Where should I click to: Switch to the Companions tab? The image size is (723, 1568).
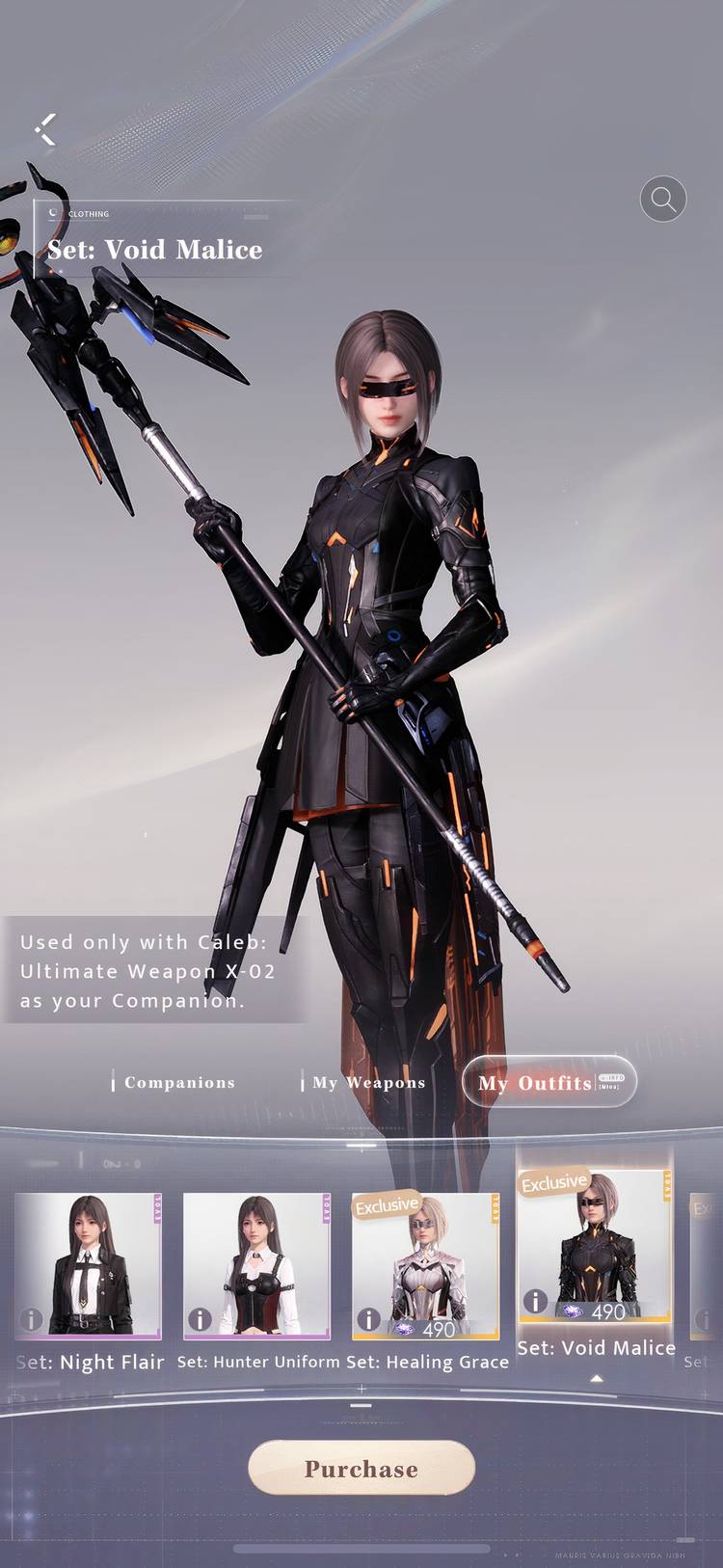point(179,1082)
